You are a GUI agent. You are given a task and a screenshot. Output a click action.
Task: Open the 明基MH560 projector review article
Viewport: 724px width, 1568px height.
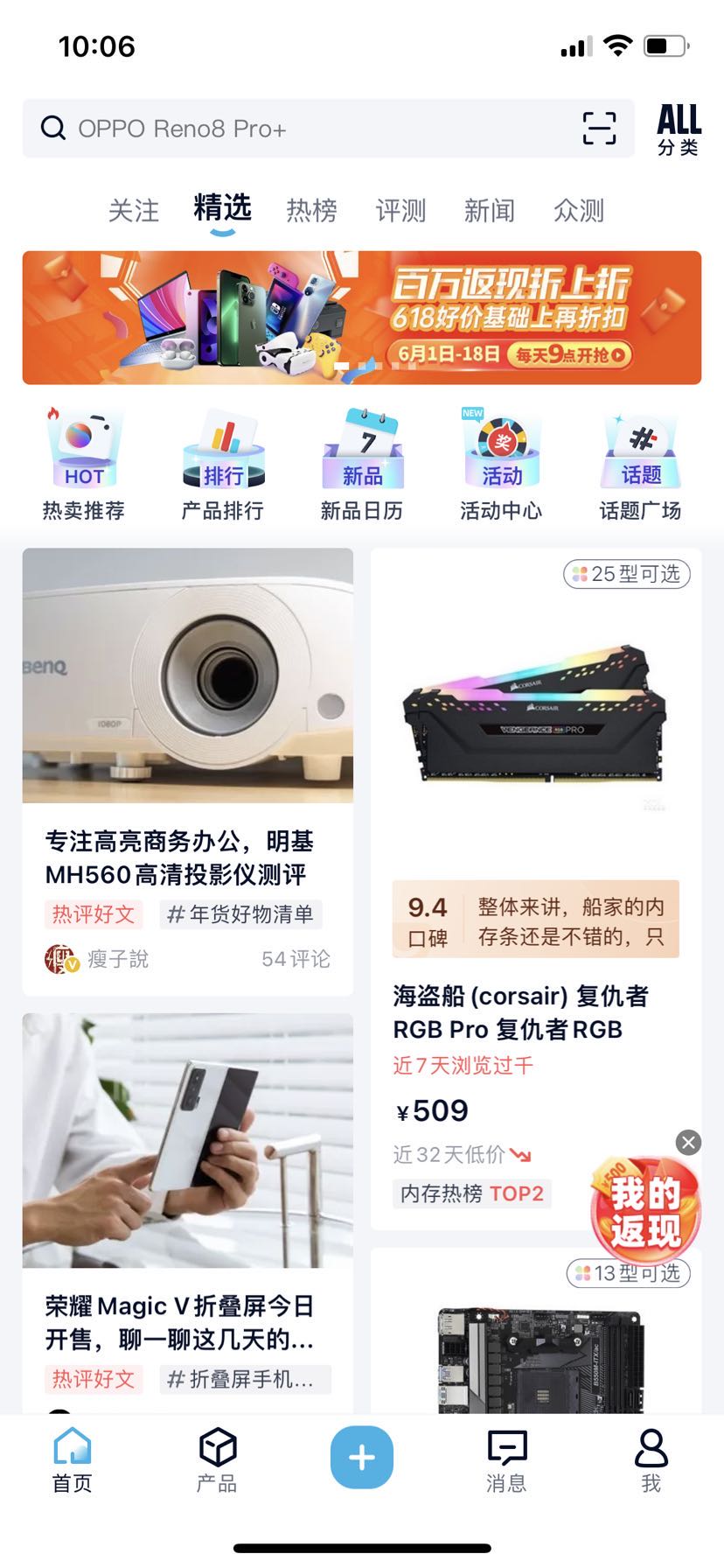[x=179, y=857]
